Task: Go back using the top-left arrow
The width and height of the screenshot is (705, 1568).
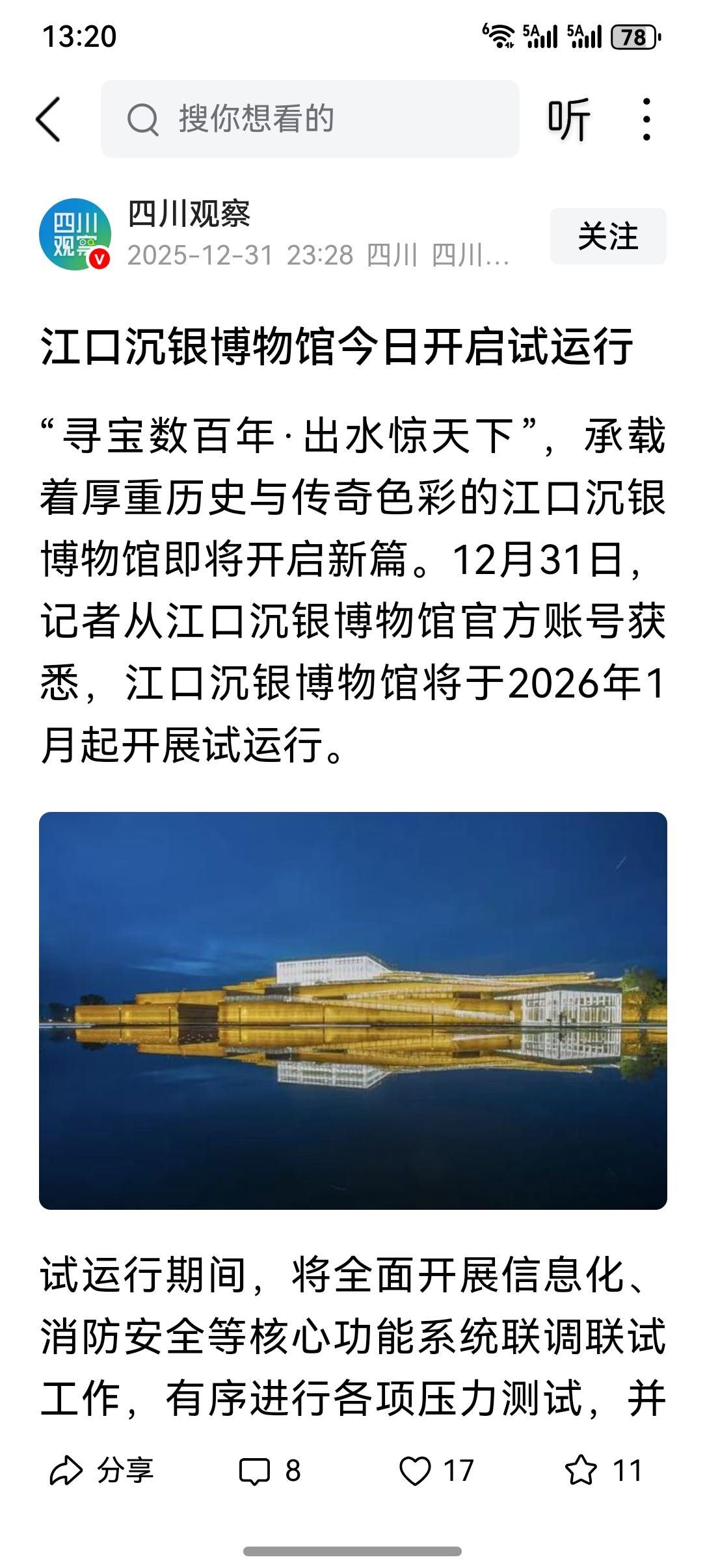Action: coord(49,119)
